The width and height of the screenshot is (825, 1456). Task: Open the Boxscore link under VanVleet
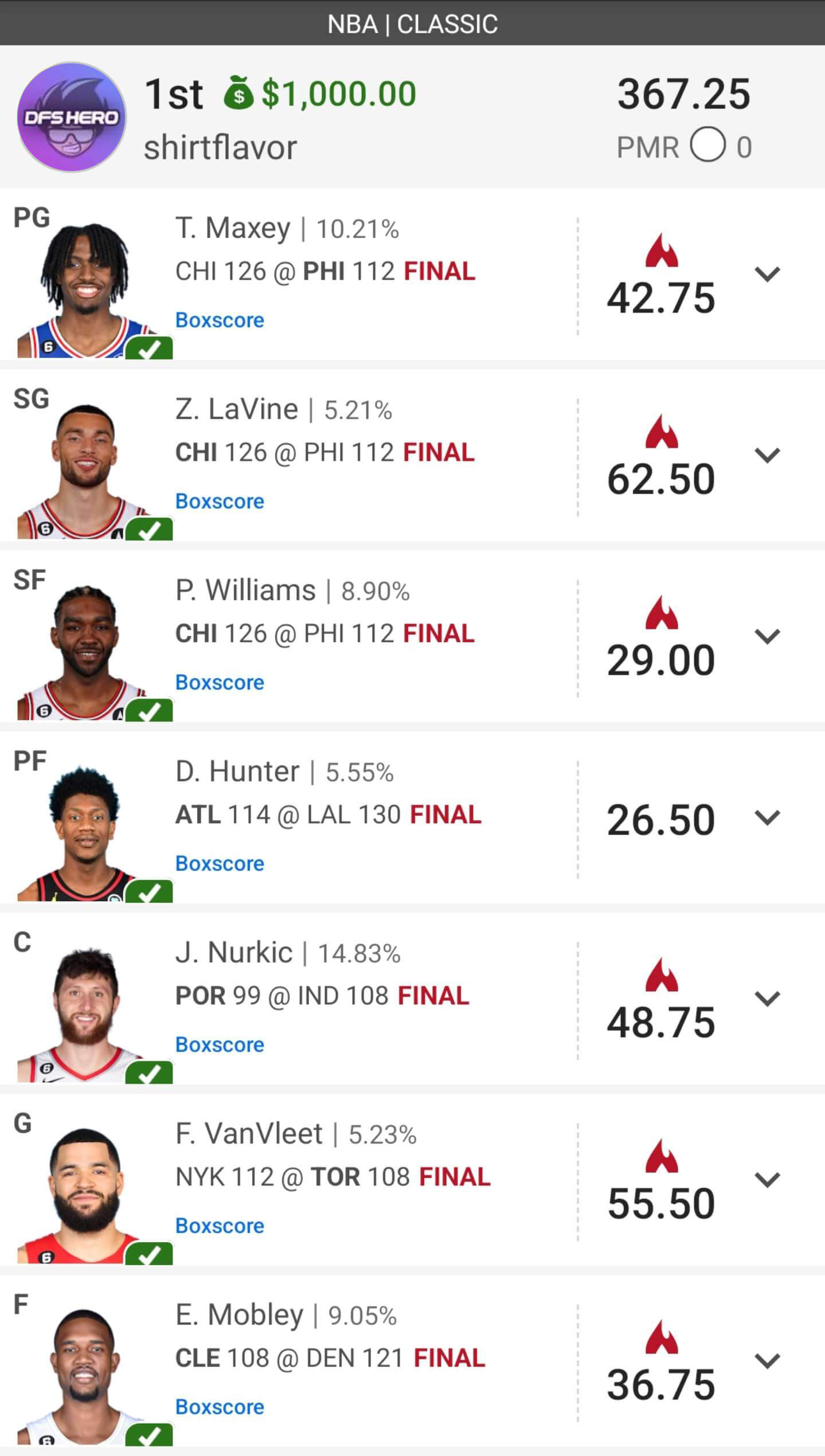[220, 1226]
